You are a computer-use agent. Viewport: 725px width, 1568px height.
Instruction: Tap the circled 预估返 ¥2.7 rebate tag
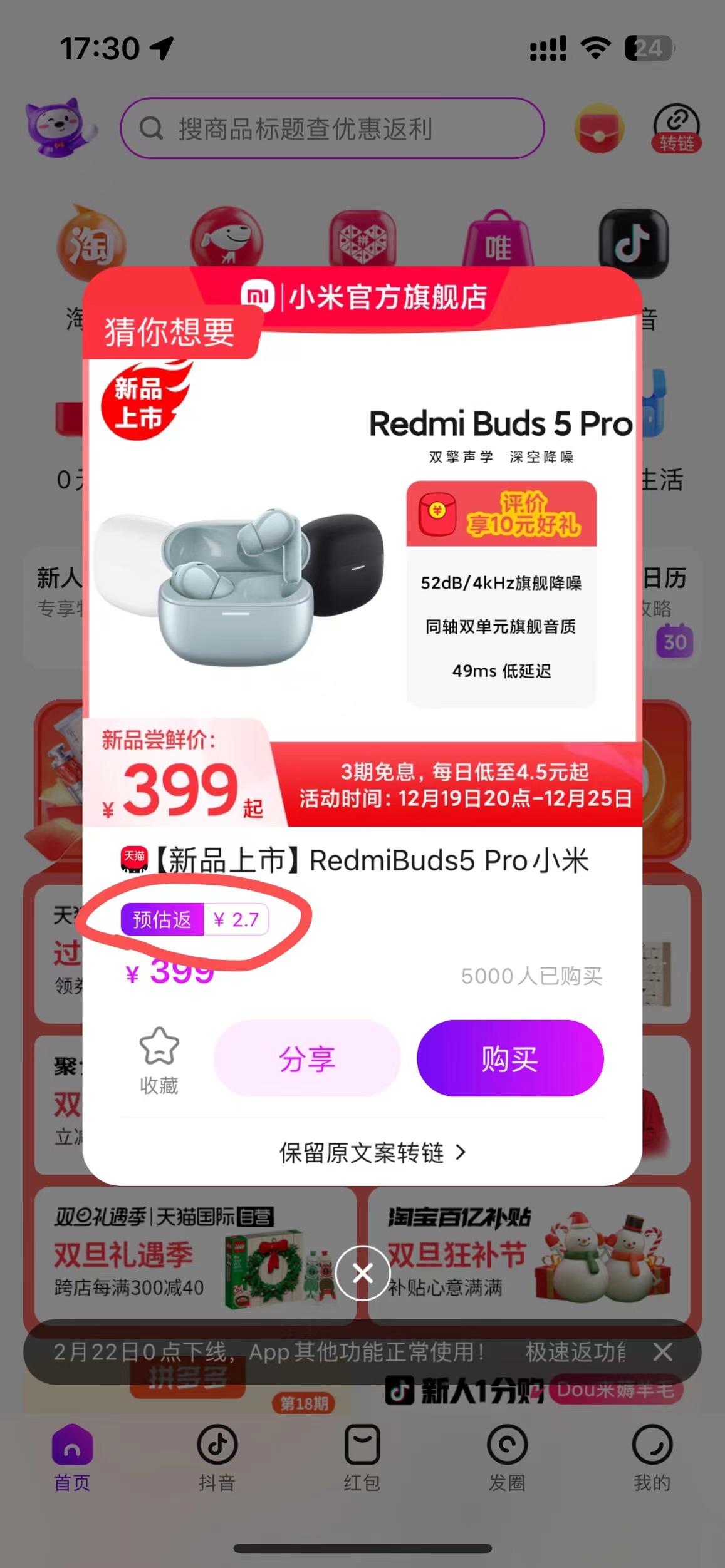pyautogui.click(x=194, y=919)
